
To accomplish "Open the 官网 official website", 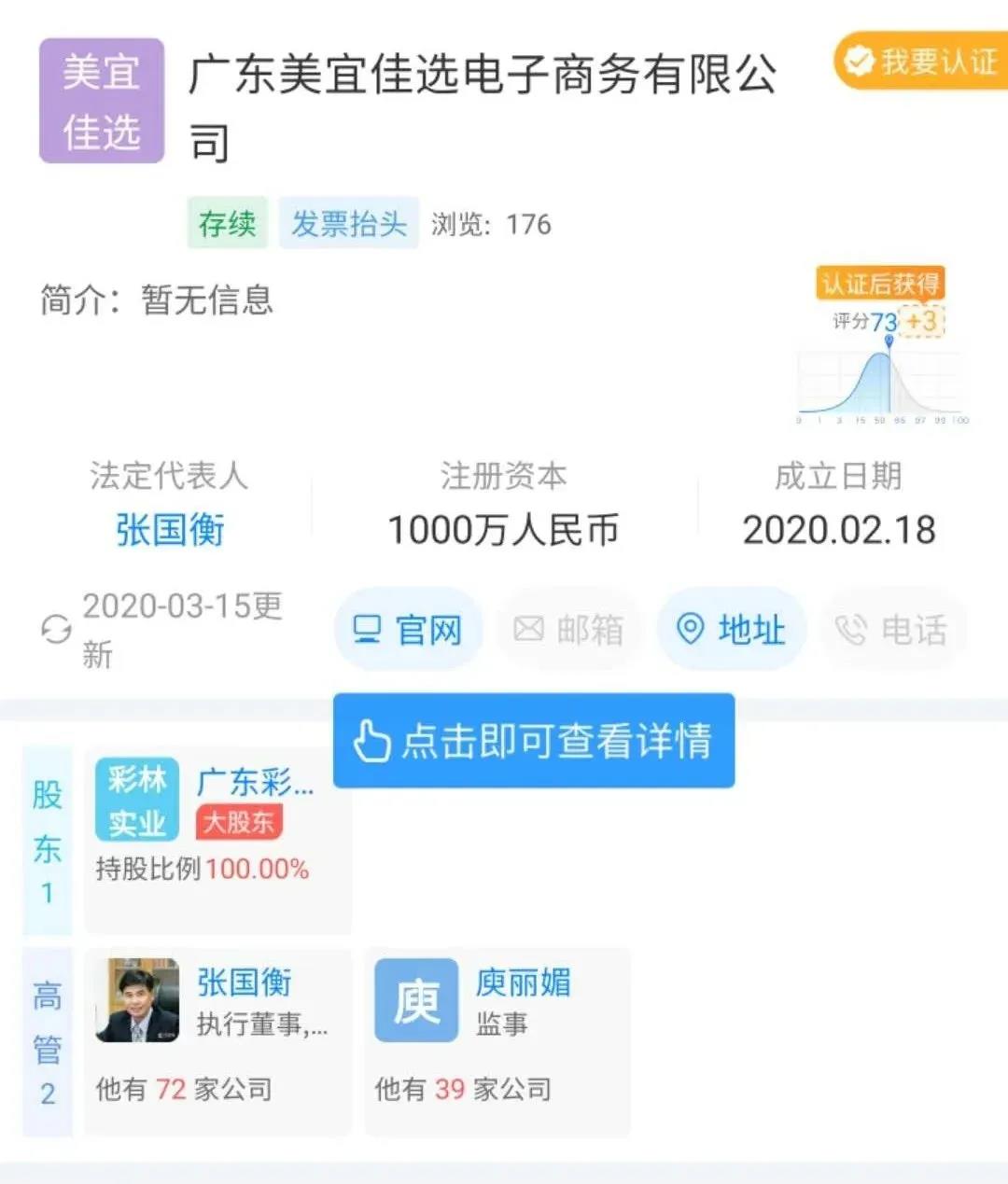I will coord(409,630).
